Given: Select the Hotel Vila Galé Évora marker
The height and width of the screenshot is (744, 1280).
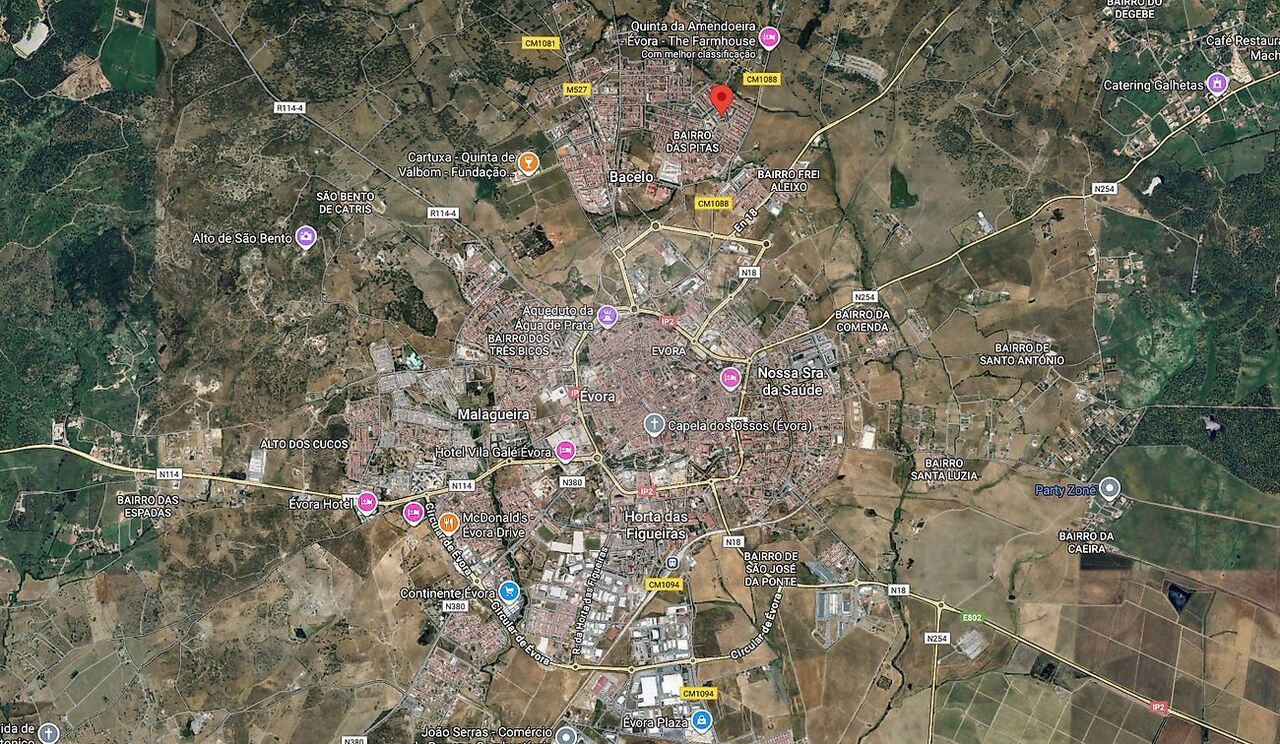Looking at the screenshot, I should pos(566,451).
